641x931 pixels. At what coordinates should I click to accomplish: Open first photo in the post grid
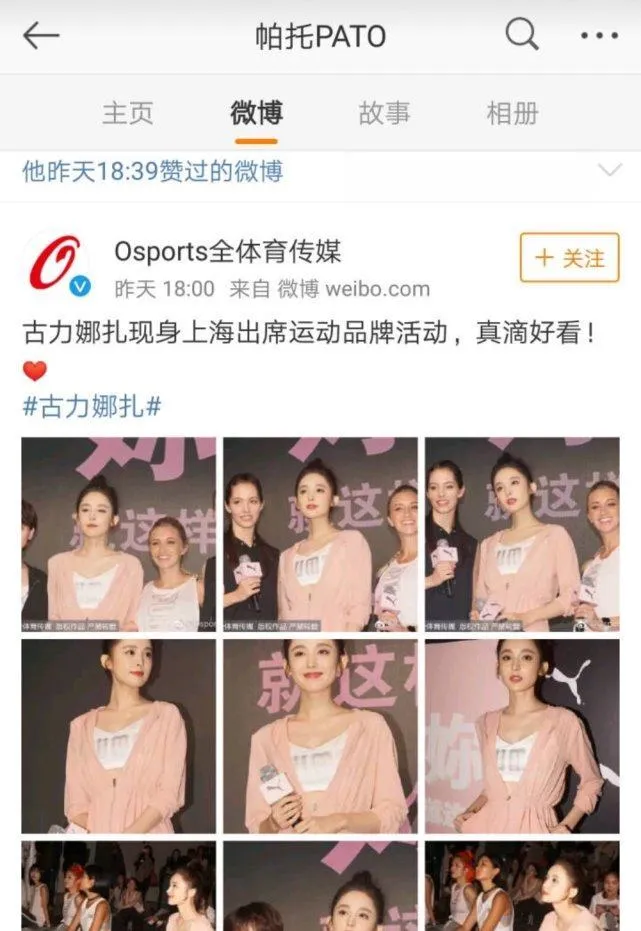coord(119,534)
